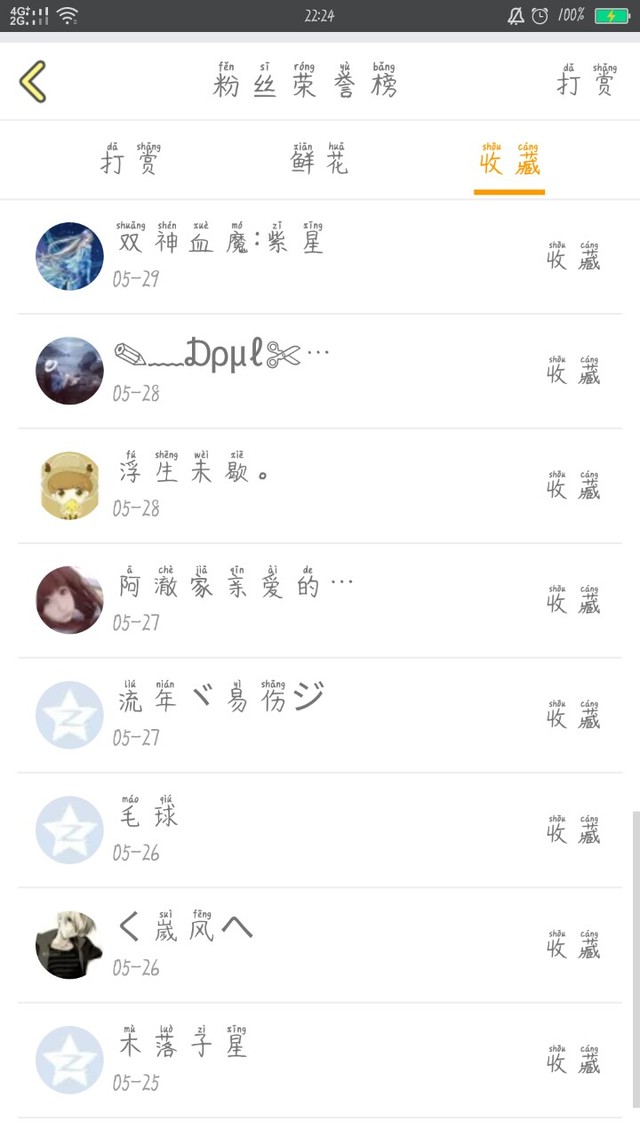Go back using the yellow arrow
This screenshot has height=1138, width=640.
[x=33, y=81]
